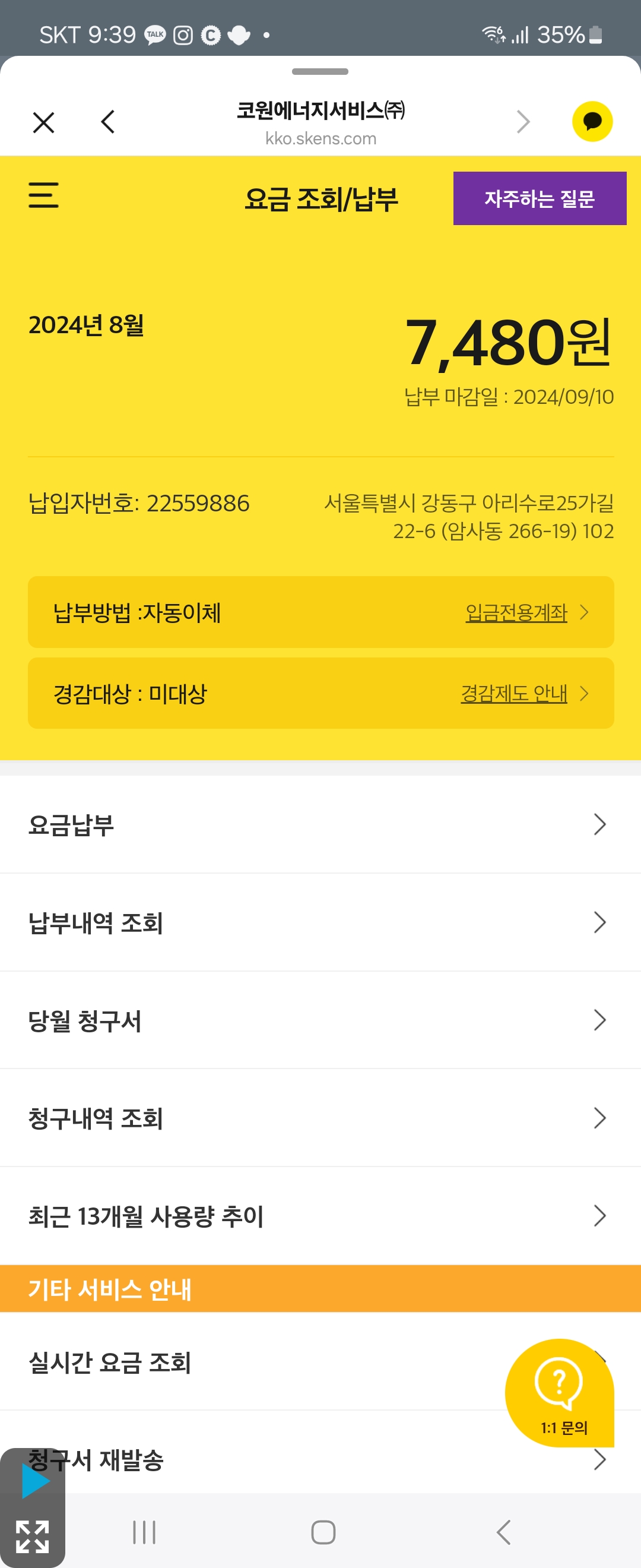The height and width of the screenshot is (1568, 641).
Task: Close the in-app browser with X
Action: coord(43,122)
